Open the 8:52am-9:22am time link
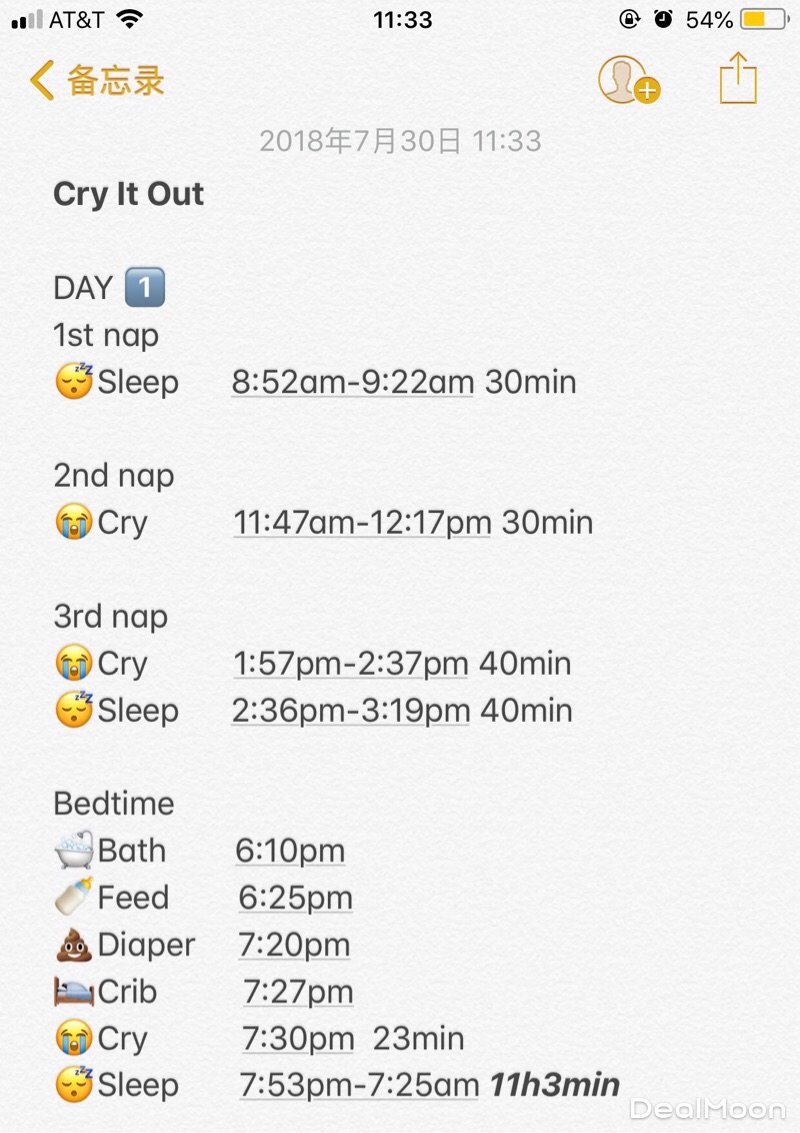Screen dimensions: 800x1133 pyautogui.click(x=352, y=382)
